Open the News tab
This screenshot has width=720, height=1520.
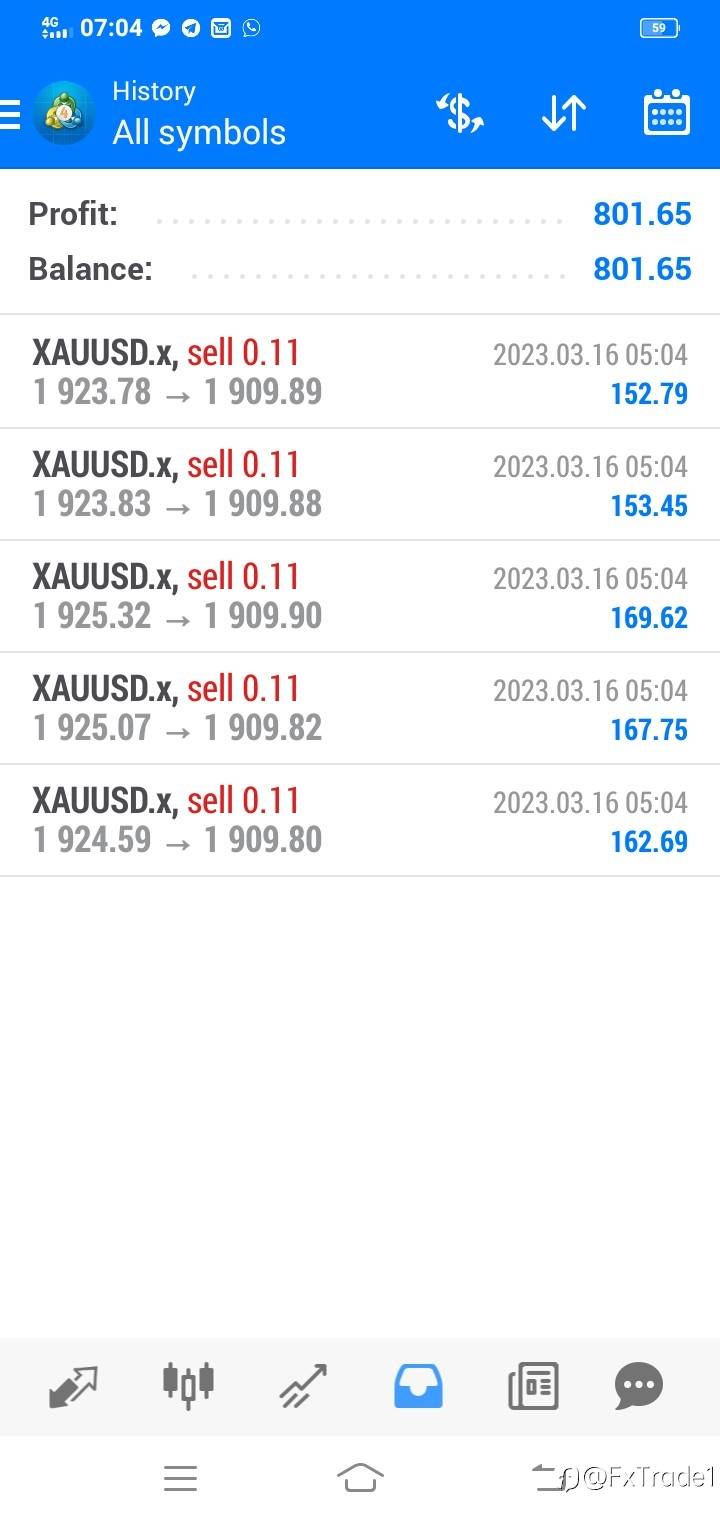tap(532, 1386)
